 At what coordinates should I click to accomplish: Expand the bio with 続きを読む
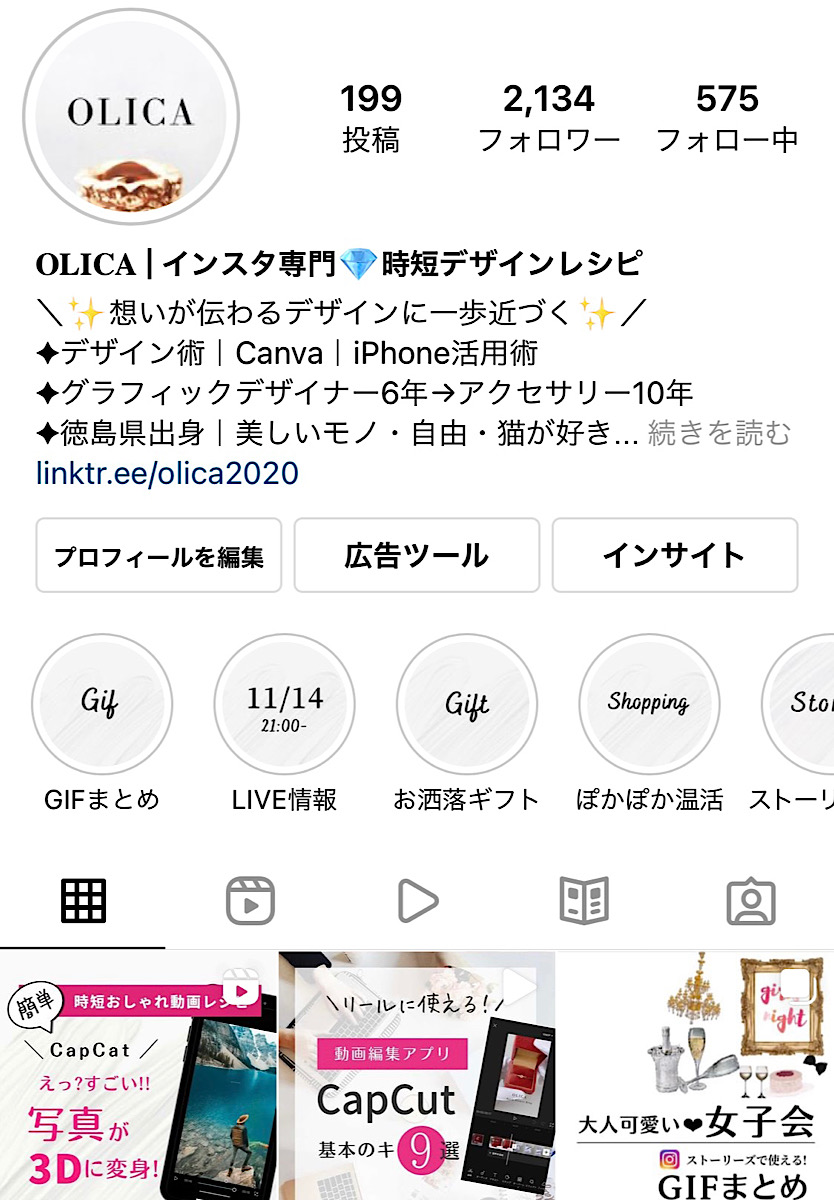click(720, 433)
